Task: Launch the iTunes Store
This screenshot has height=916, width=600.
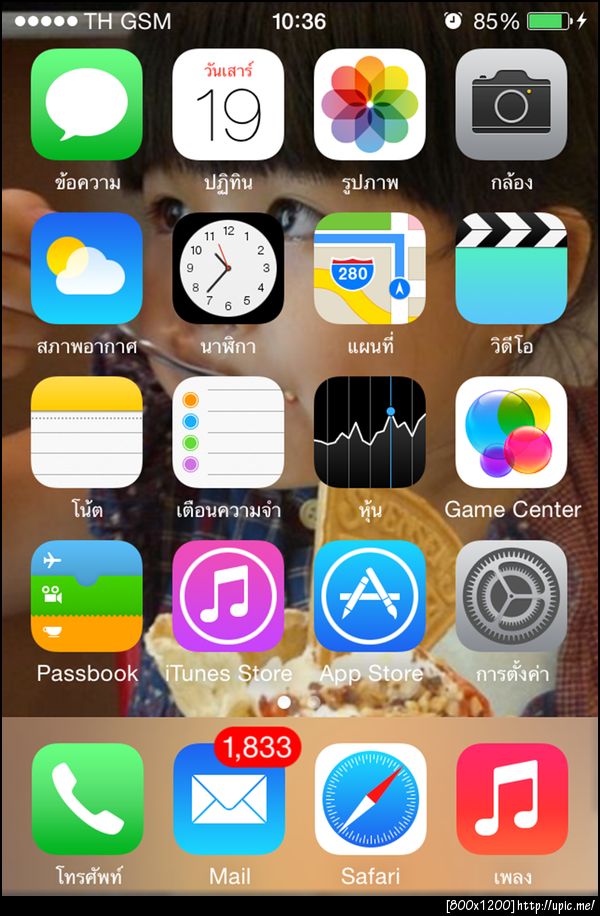Action: 228,596
